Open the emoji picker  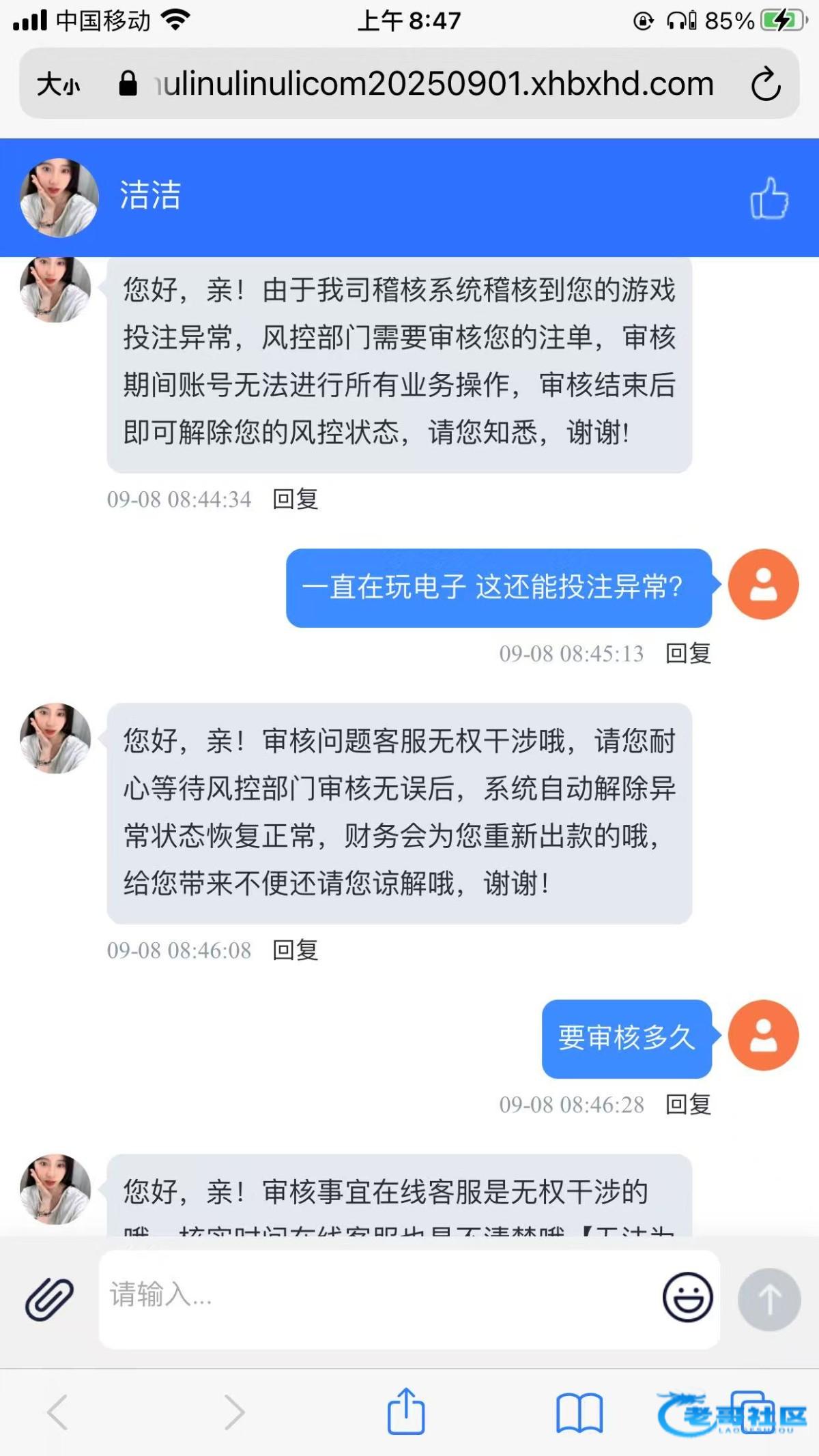click(687, 1297)
